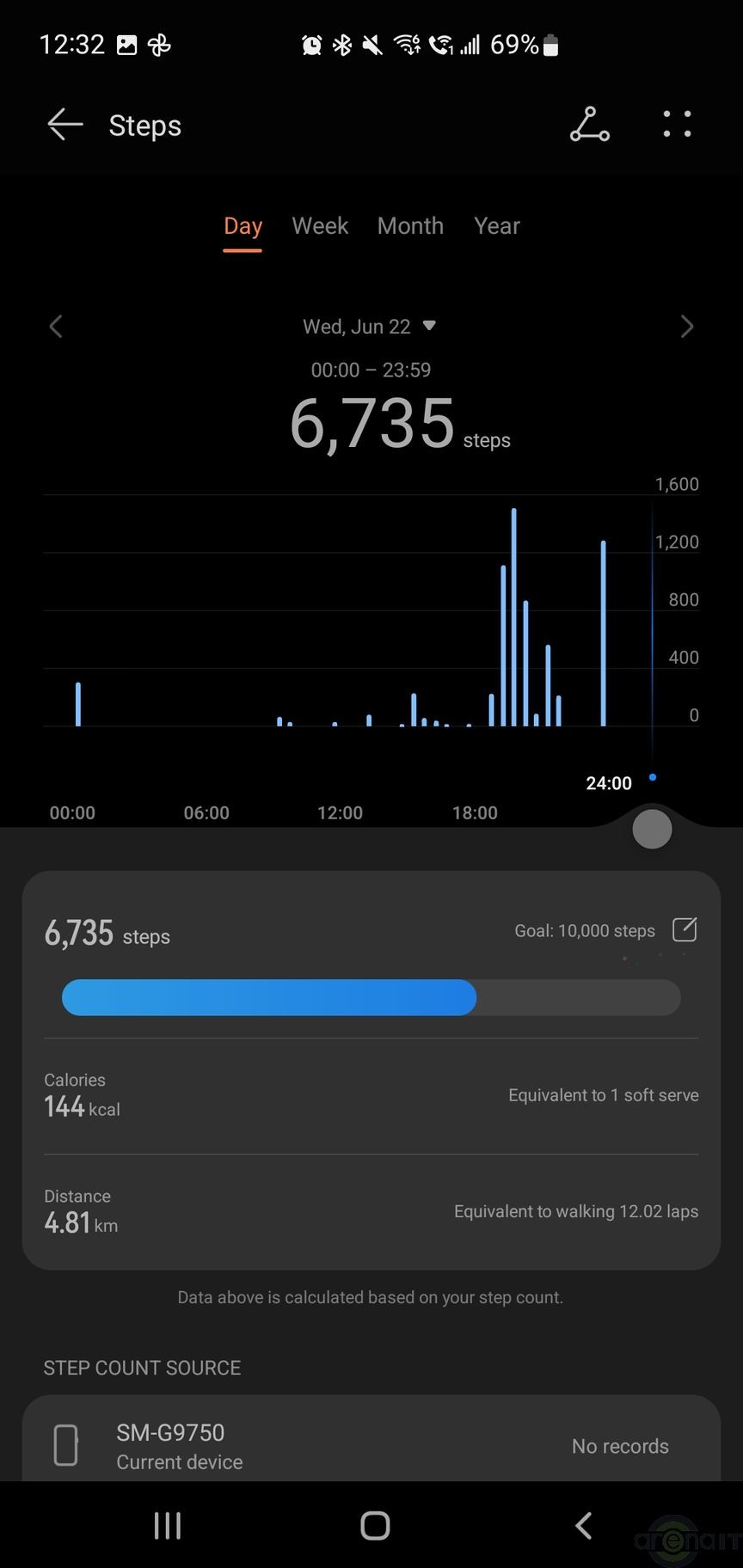Share the steps data

[590, 125]
